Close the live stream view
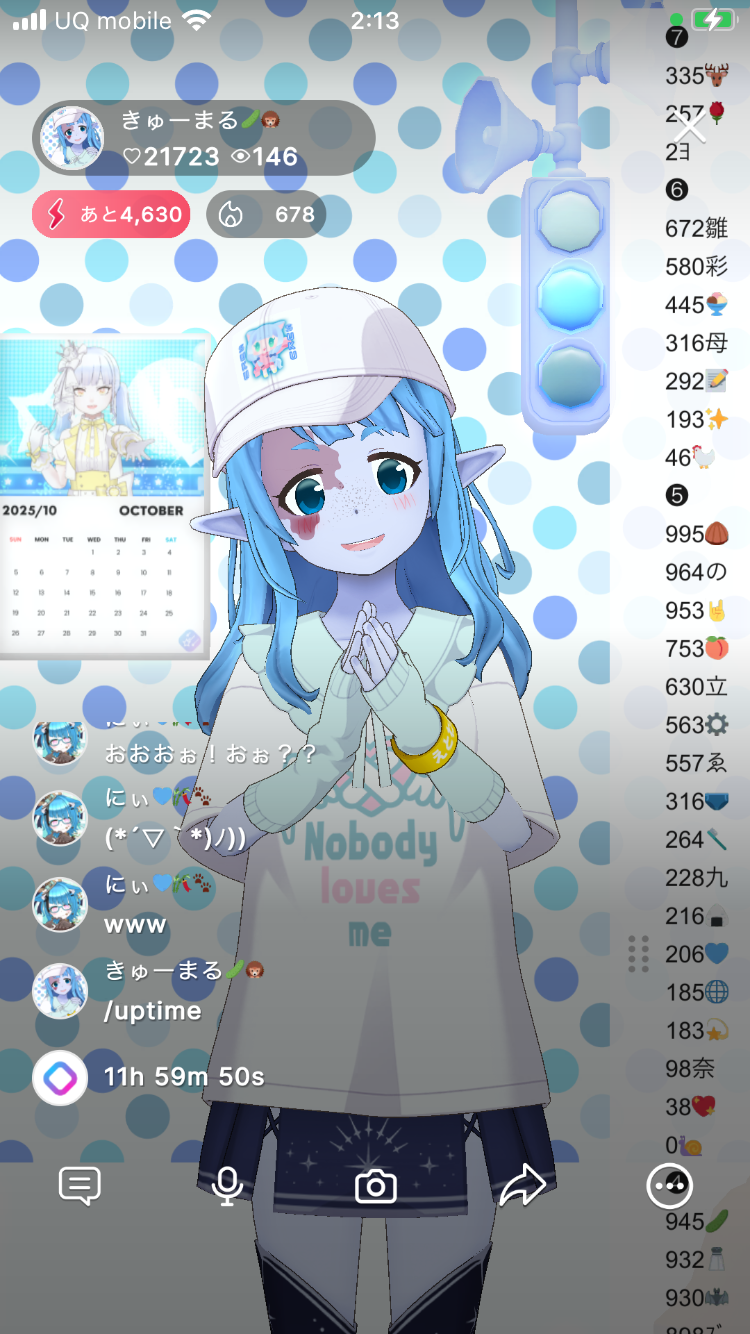The height and width of the screenshot is (1334, 750). tap(690, 128)
